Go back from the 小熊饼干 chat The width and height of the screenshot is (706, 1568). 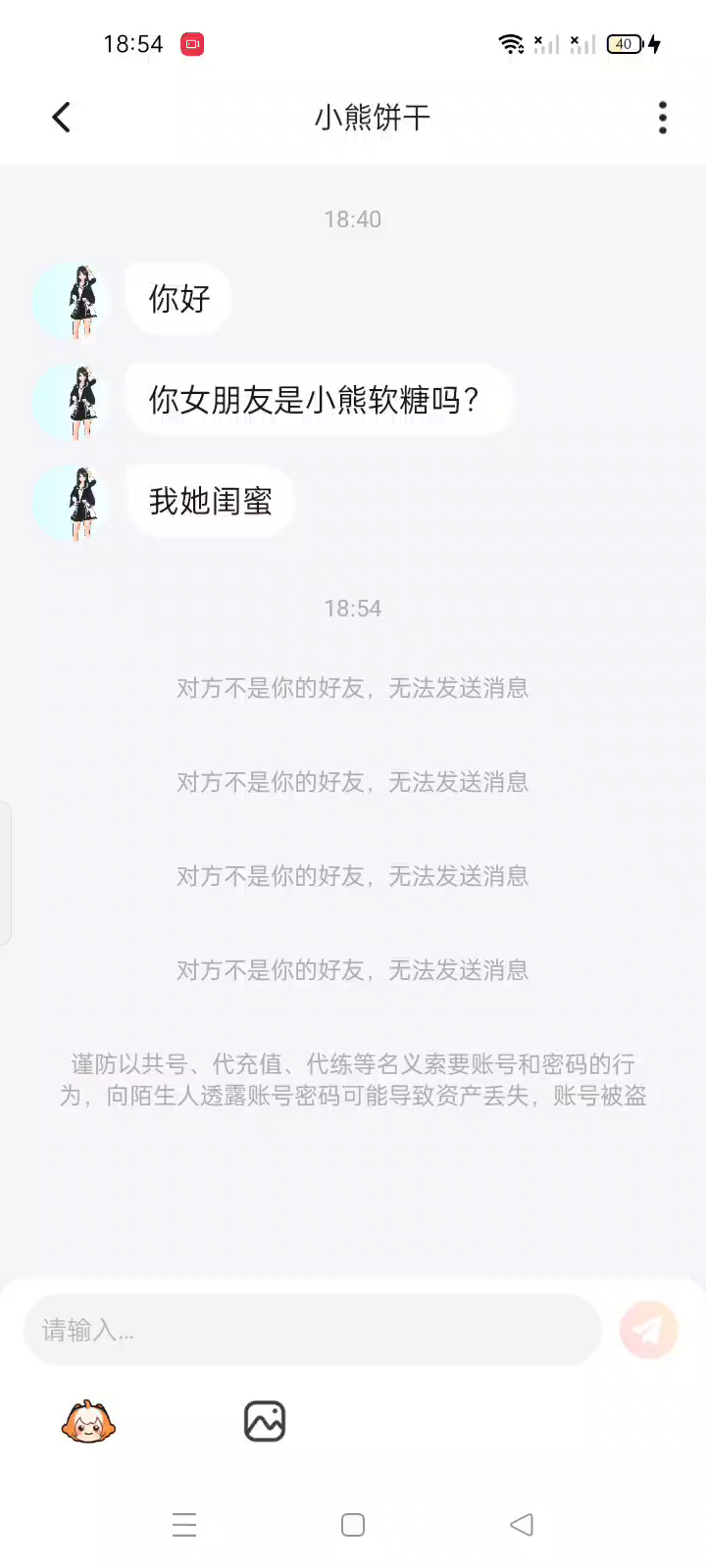pyautogui.click(x=61, y=118)
